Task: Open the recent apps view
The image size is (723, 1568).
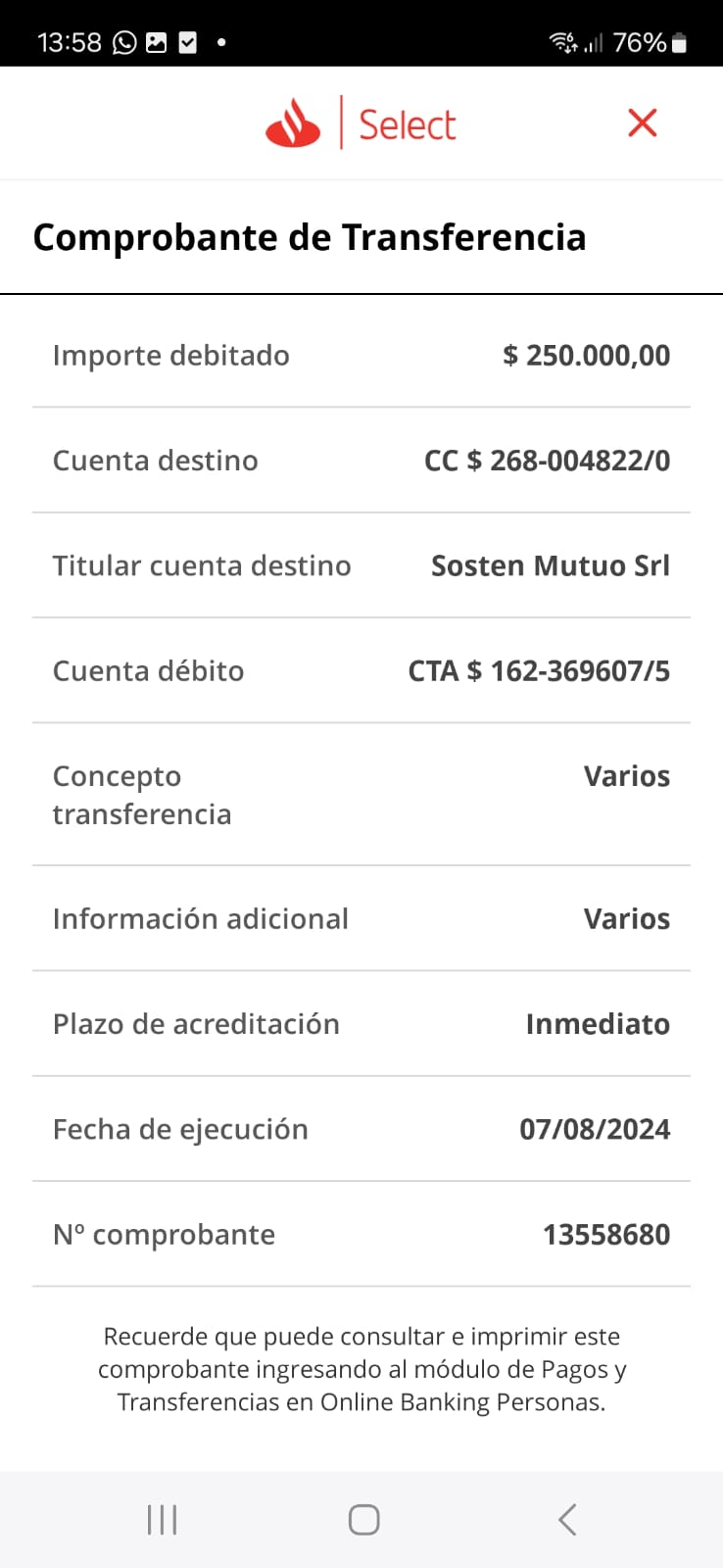Action: pos(162,1519)
